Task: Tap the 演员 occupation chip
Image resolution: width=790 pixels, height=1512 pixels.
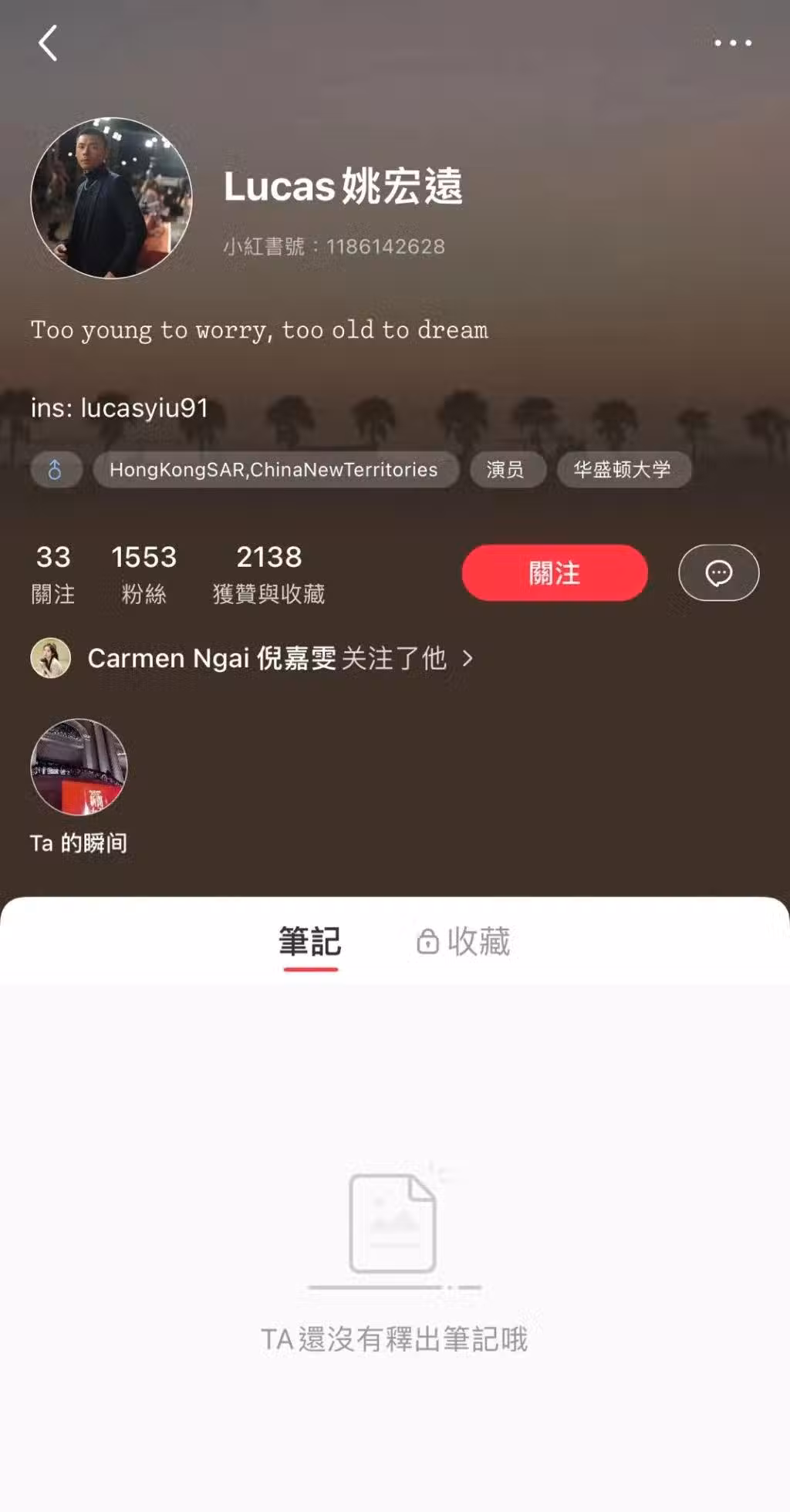Action: 506,470
